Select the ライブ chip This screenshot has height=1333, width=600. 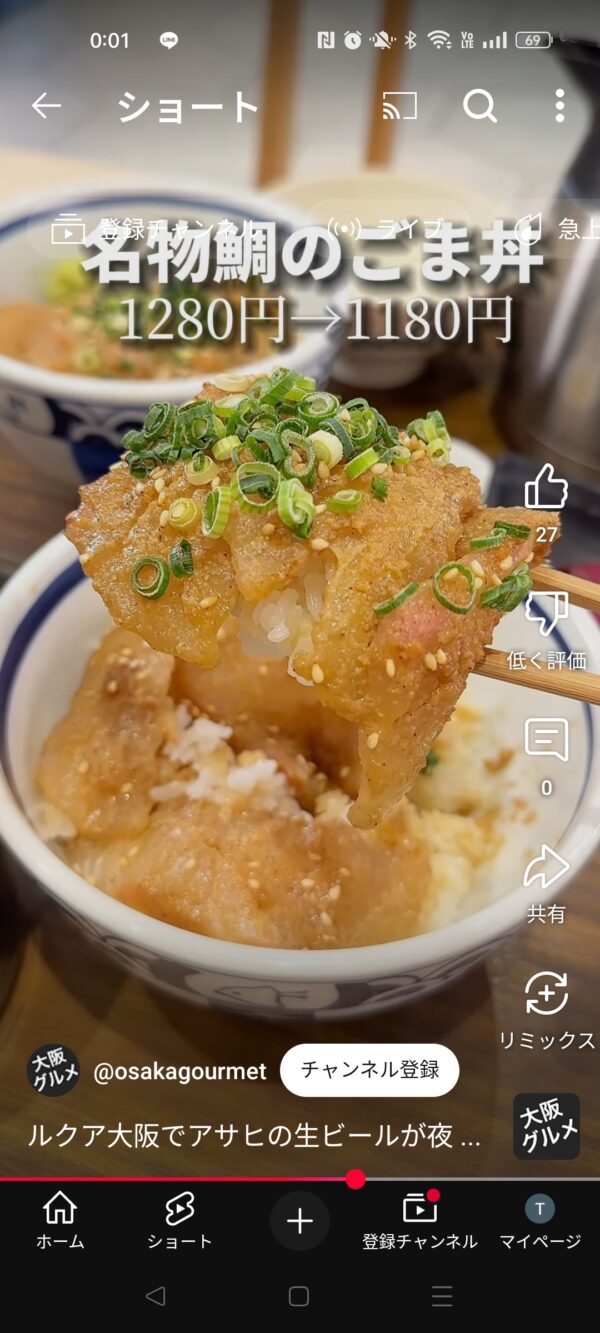[x=385, y=230]
